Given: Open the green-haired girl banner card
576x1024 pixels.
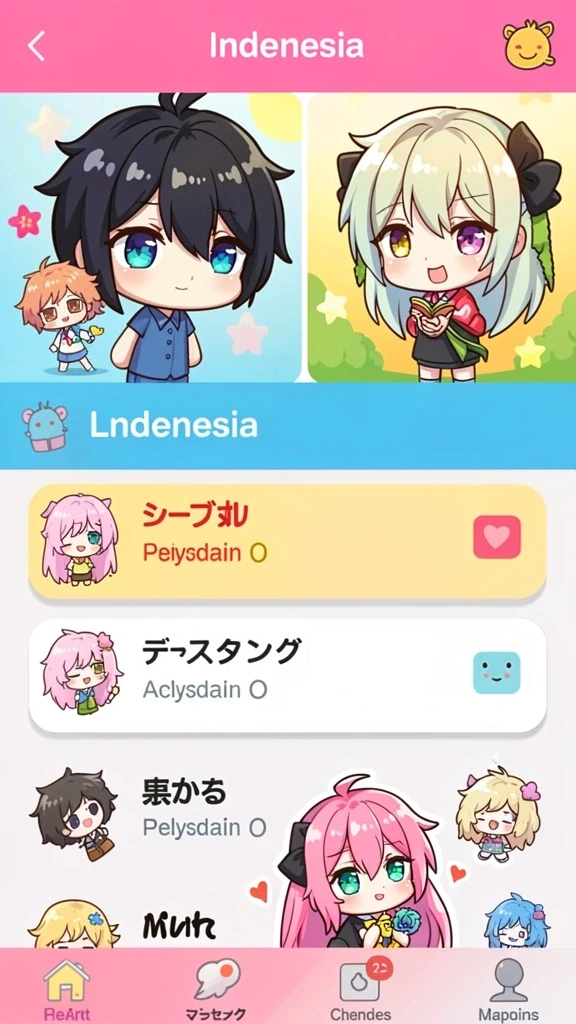Looking at the screenshot, I should (441, 238).
